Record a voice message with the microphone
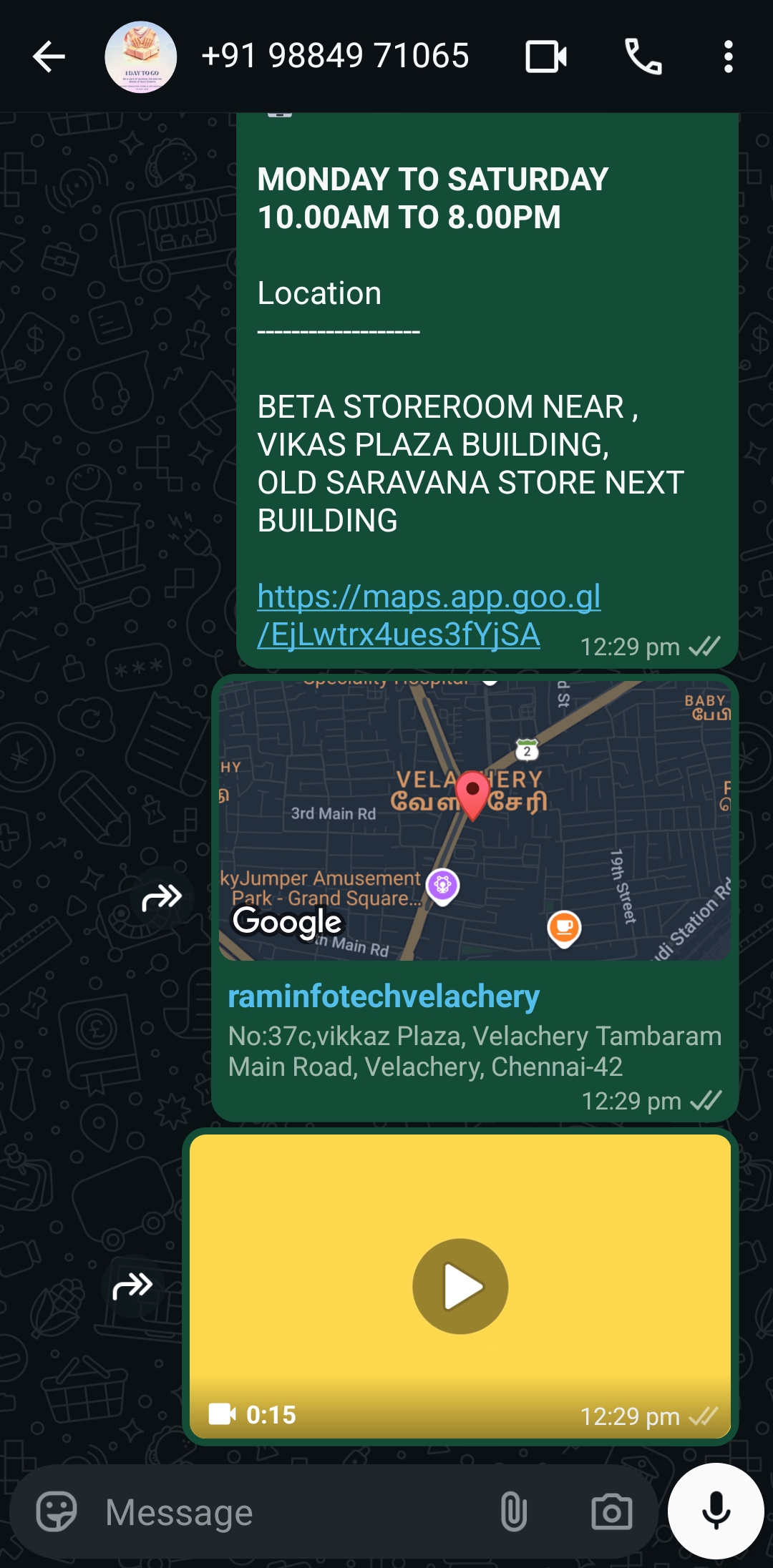 [716, 1511]
